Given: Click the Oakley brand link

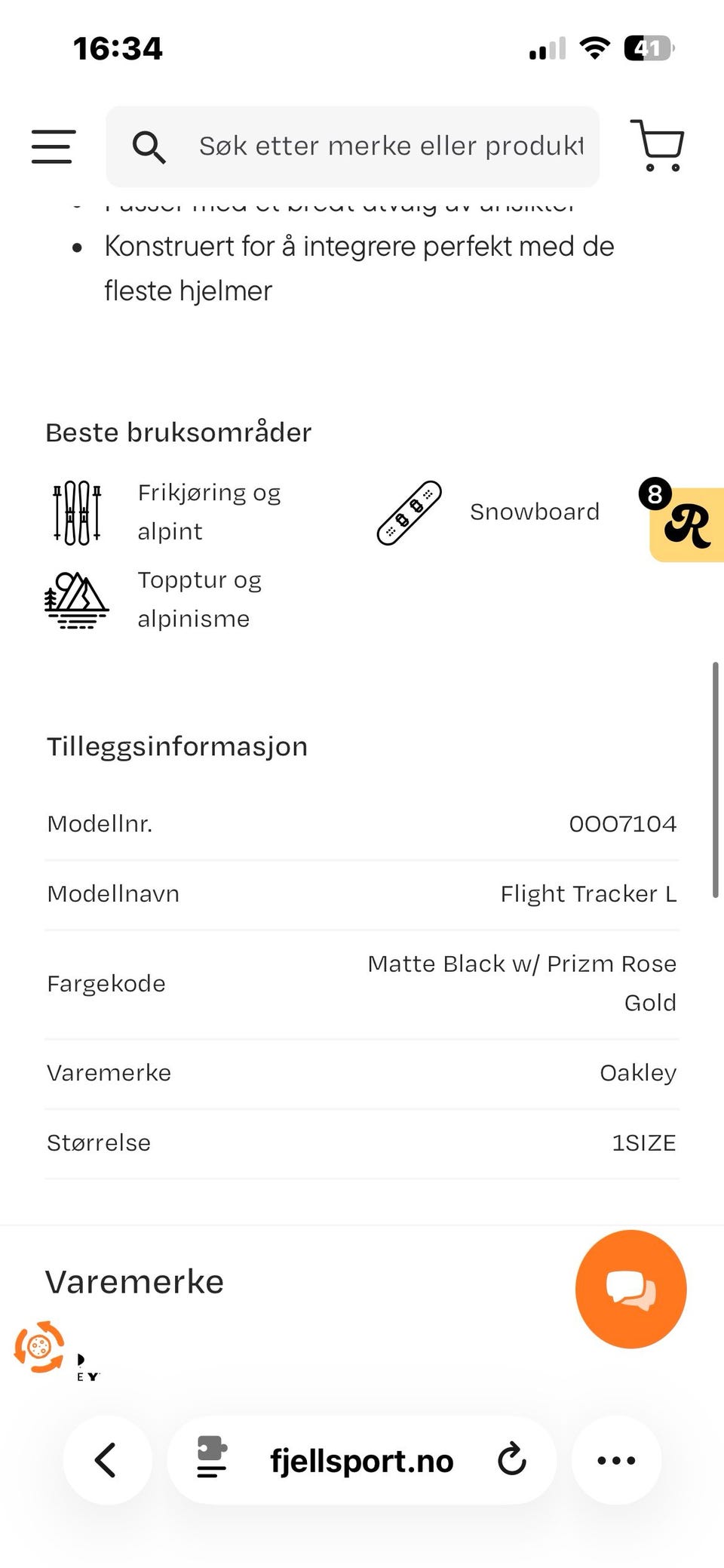Looking at the screenshot, I should pyautogui.click(x=637, y=1072).
